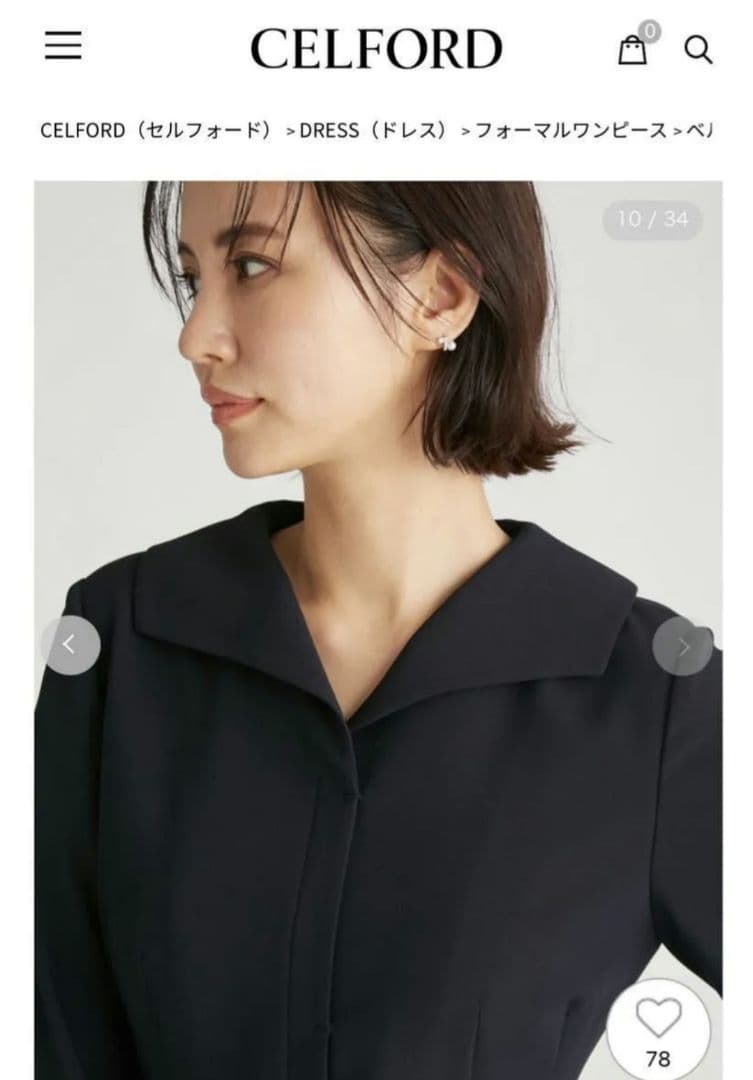
Task: Go to CELFORD home via logo
Action: pyautogui.click(x=376, y=49)
